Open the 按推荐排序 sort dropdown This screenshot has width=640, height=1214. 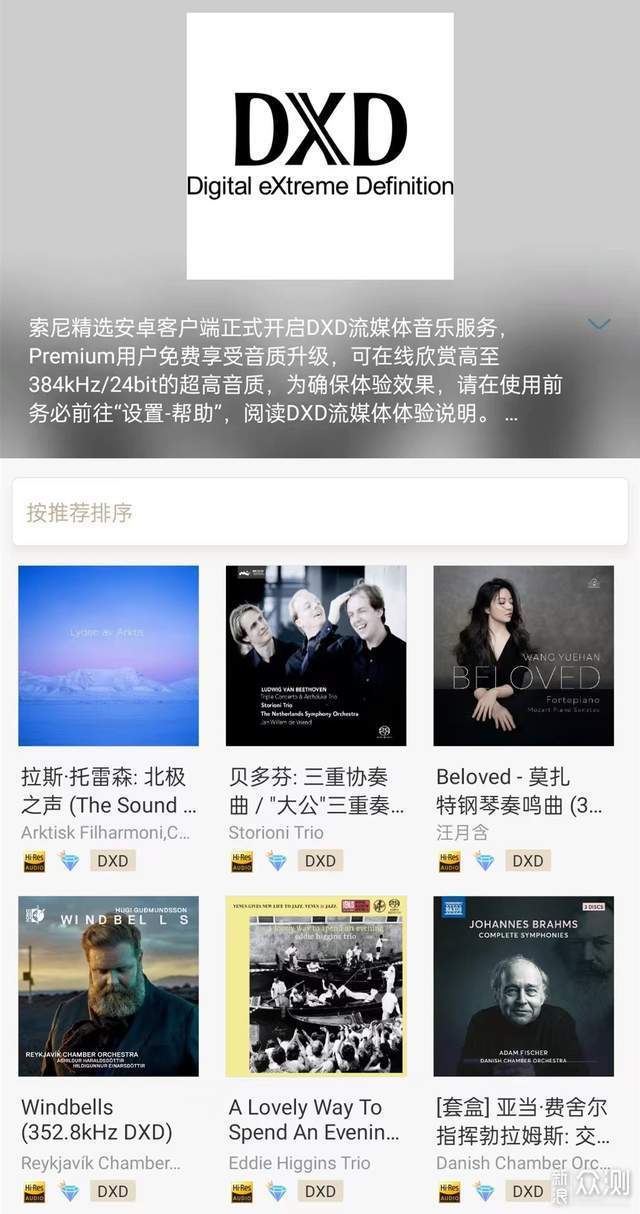pyautogui.click(x=320, y=513)
